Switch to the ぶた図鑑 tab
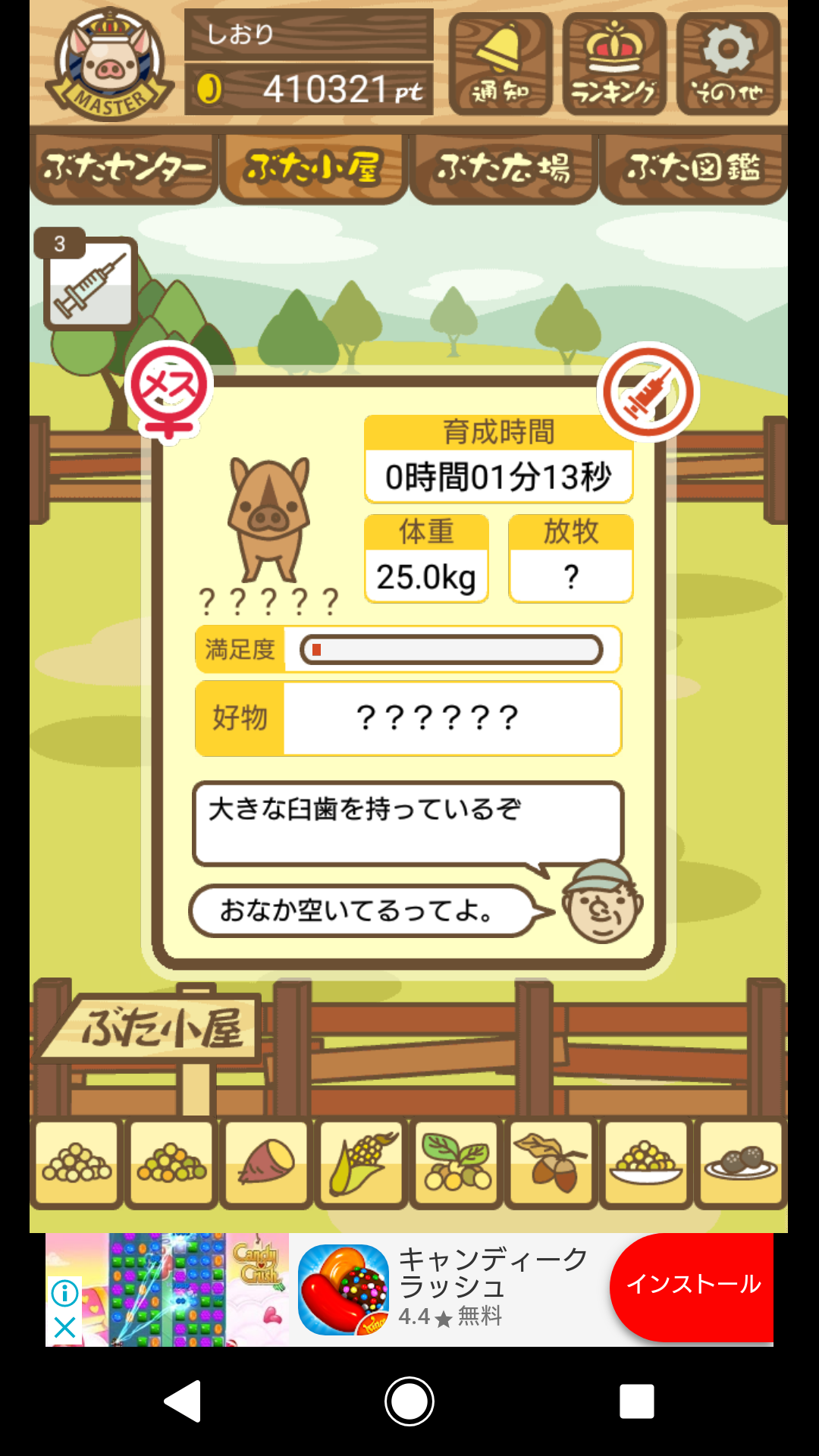This screenshot has width=819, height=1456. point(693,168)
